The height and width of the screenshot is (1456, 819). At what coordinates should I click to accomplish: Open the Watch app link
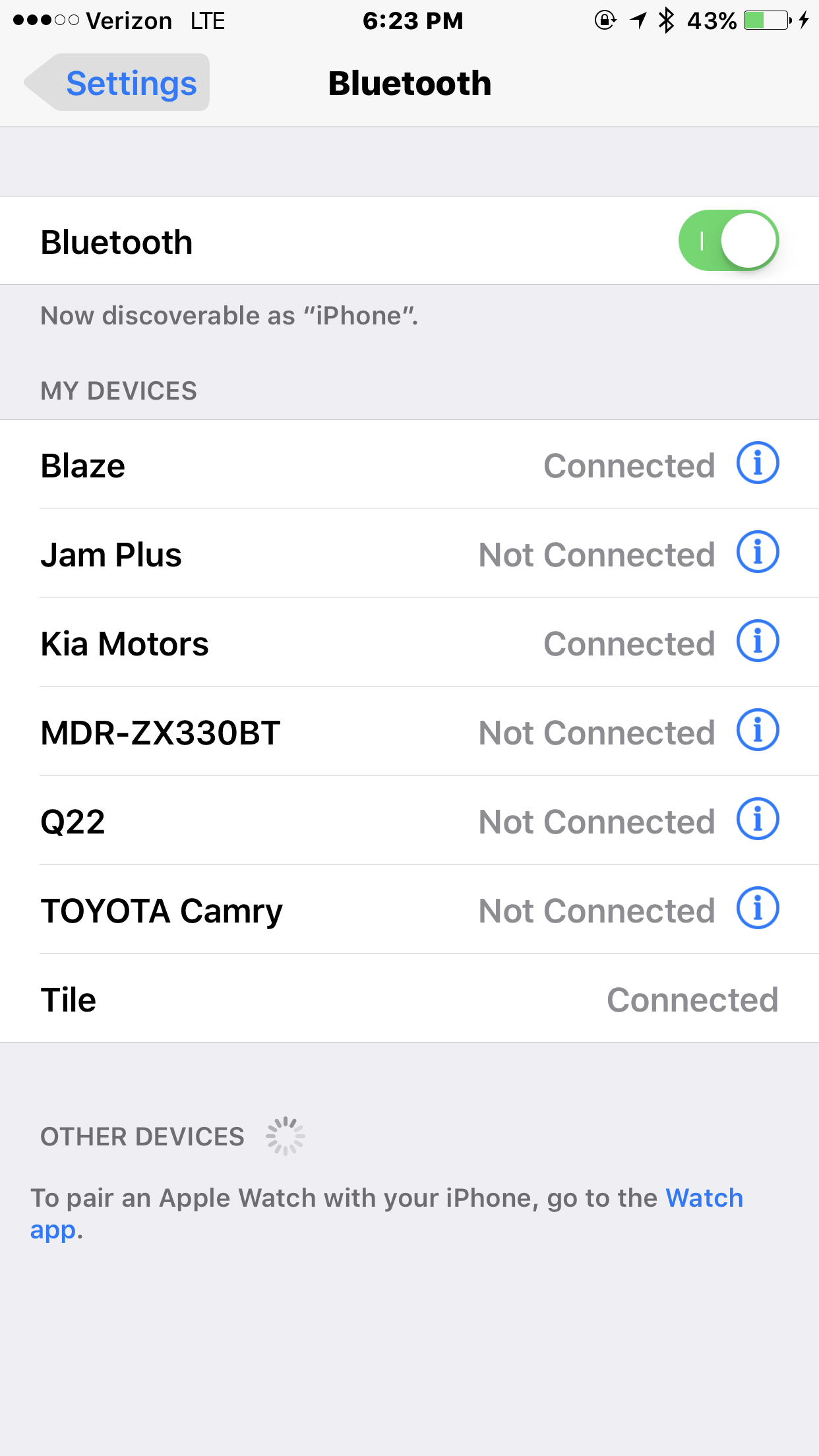click(704, 1198)
